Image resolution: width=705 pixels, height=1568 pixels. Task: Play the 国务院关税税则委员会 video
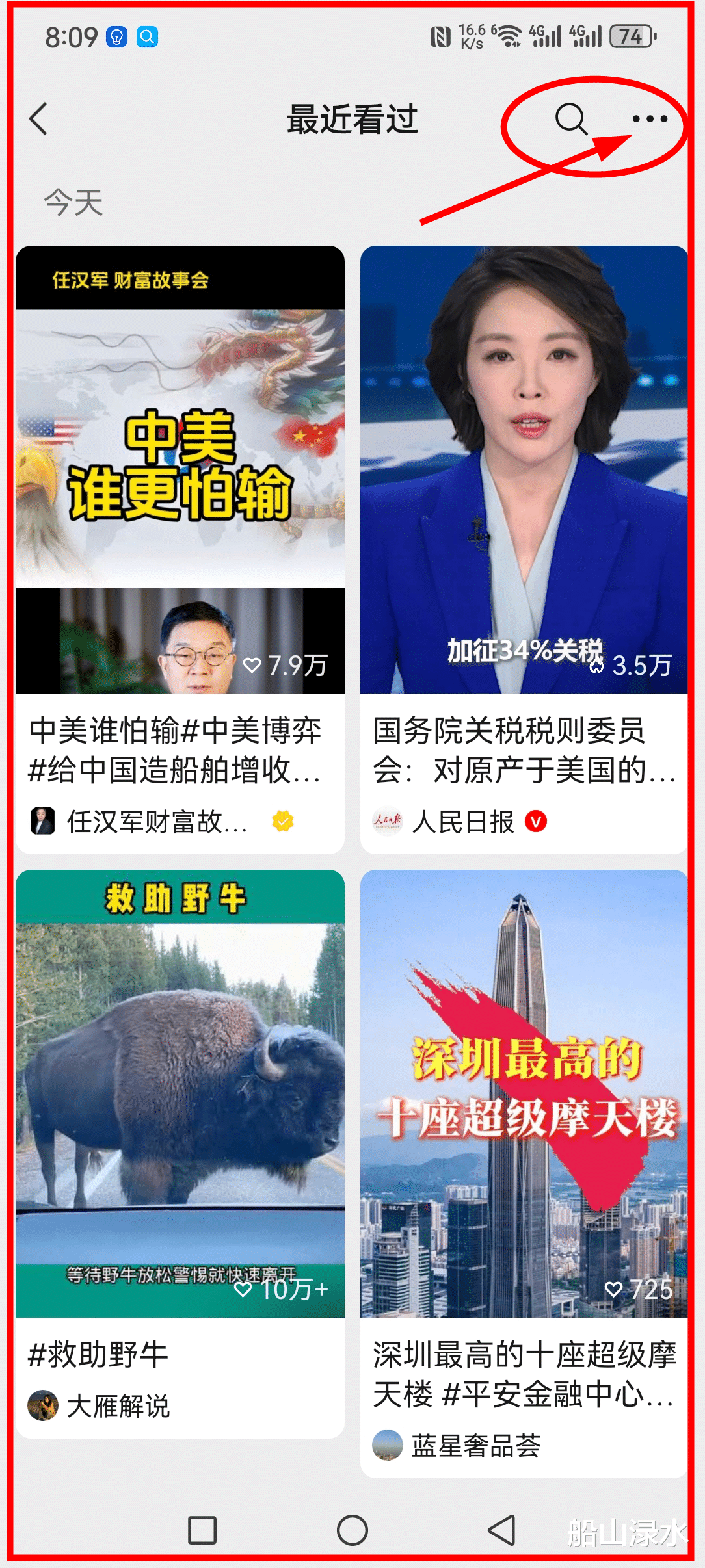(524, 469)
